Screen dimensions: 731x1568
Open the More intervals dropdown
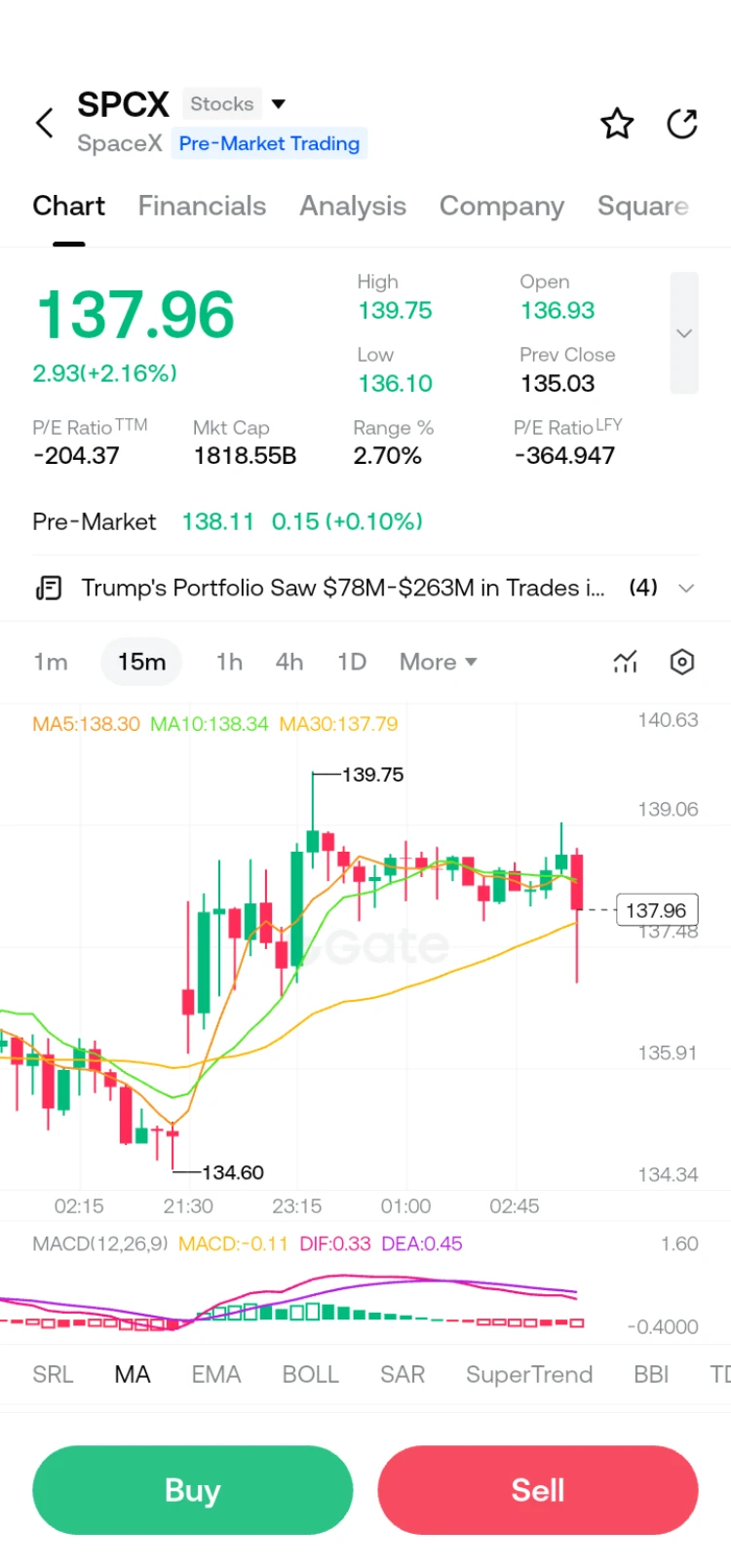tap(439, 662)
